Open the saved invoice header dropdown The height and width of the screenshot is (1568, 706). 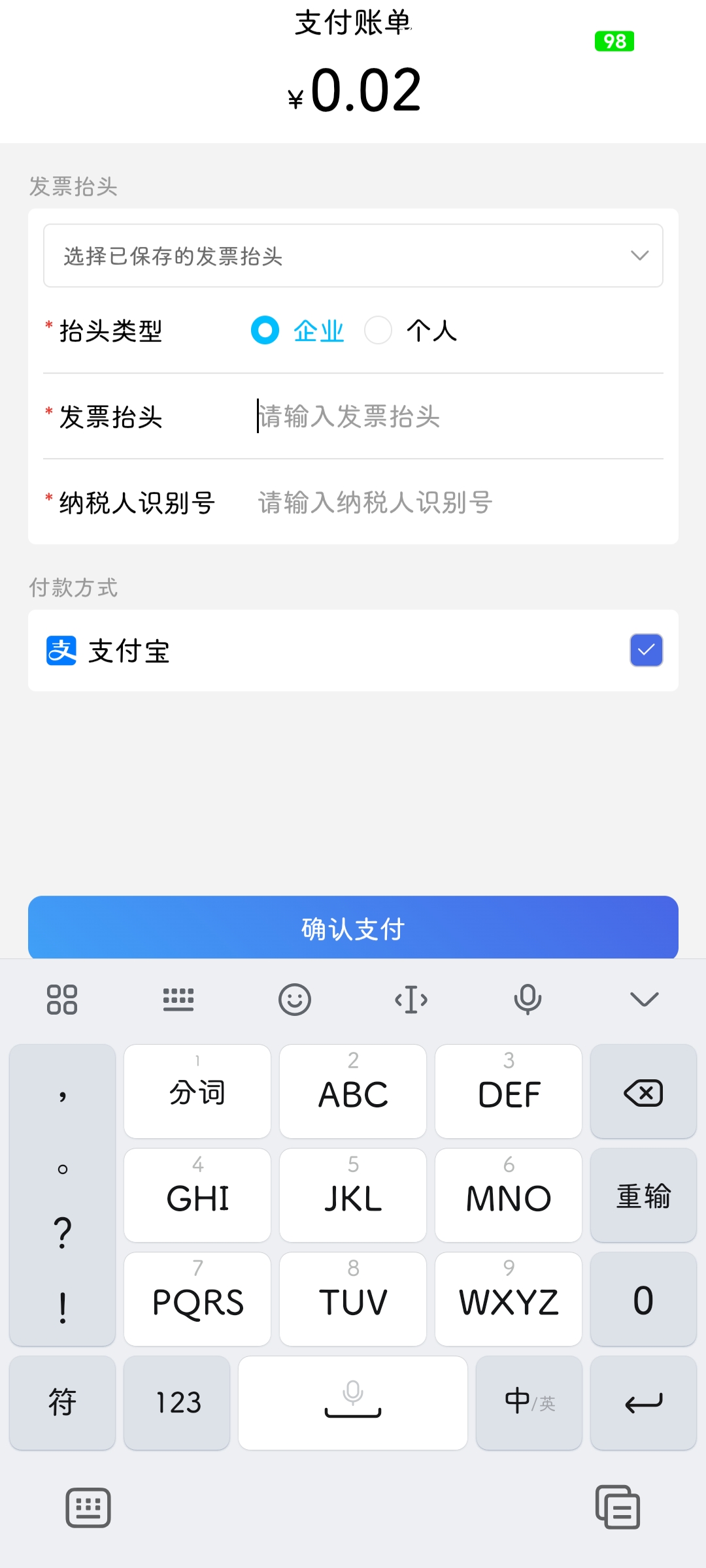(x=353, y=255)
